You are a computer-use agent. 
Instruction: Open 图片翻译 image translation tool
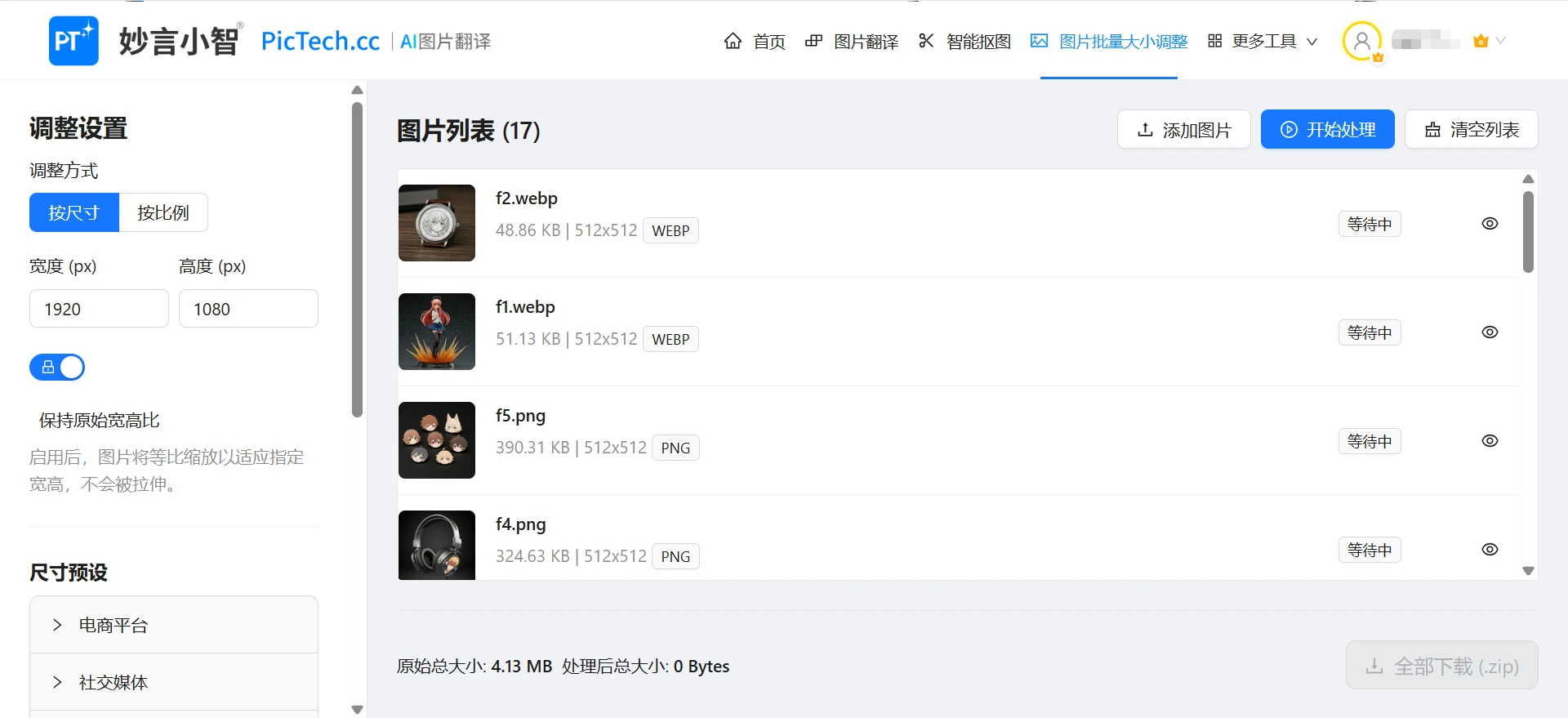click(852, 42)
